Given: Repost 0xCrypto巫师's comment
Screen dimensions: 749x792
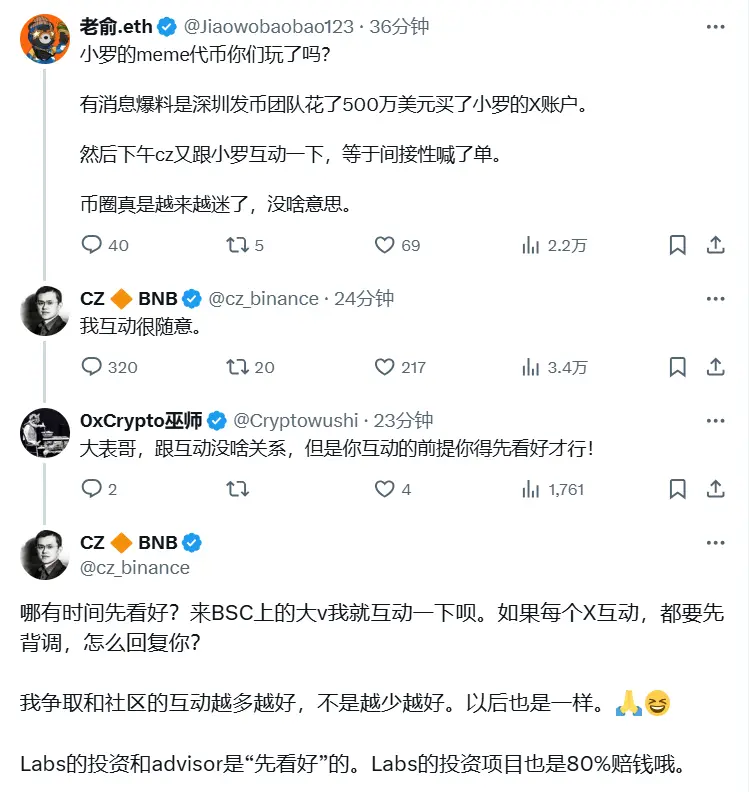Looking at the screenshot, I should tap(238, 490).
